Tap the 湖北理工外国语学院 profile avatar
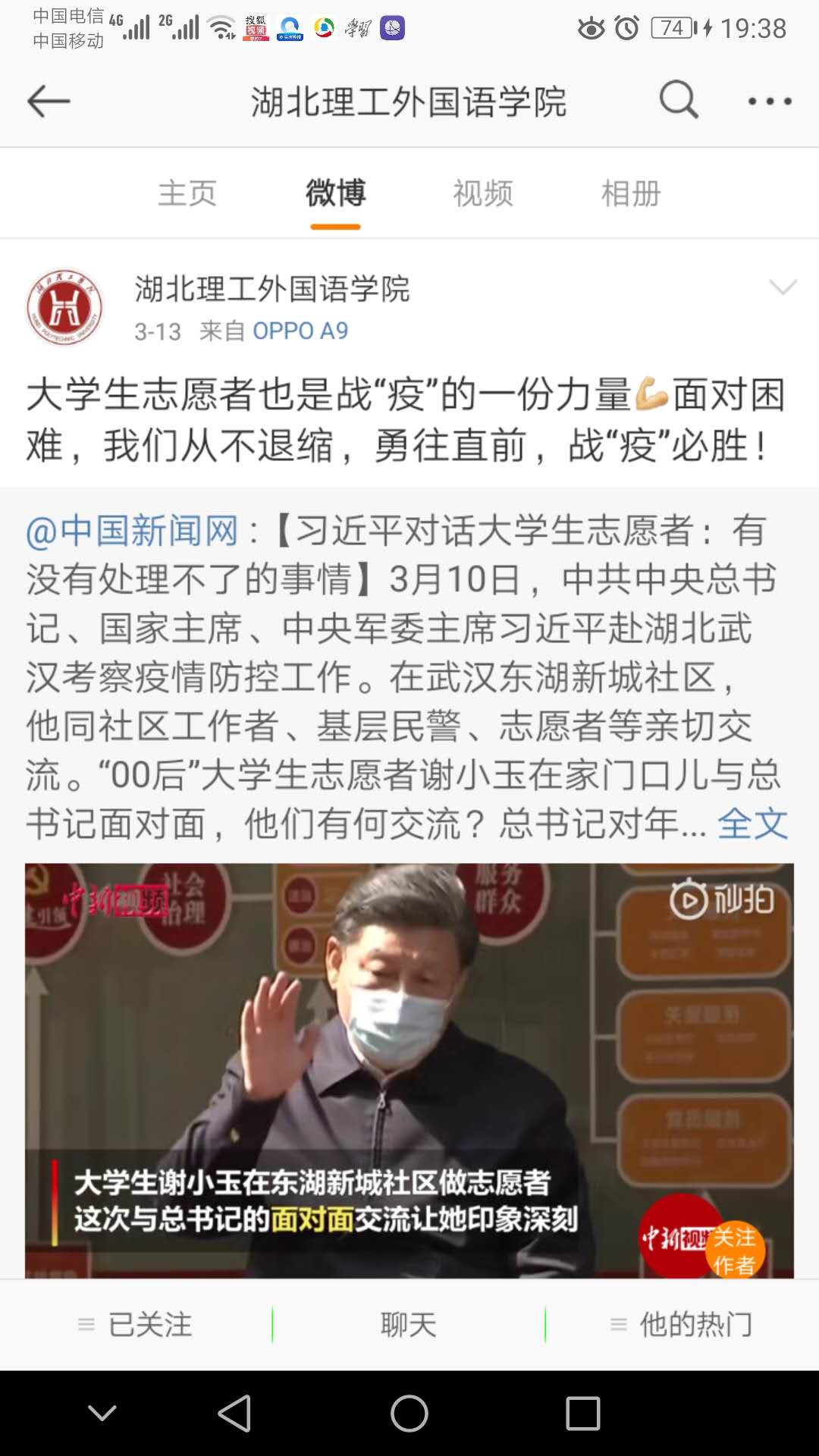819x1456 pixels. pyautogui.click(x=64, y=307)
